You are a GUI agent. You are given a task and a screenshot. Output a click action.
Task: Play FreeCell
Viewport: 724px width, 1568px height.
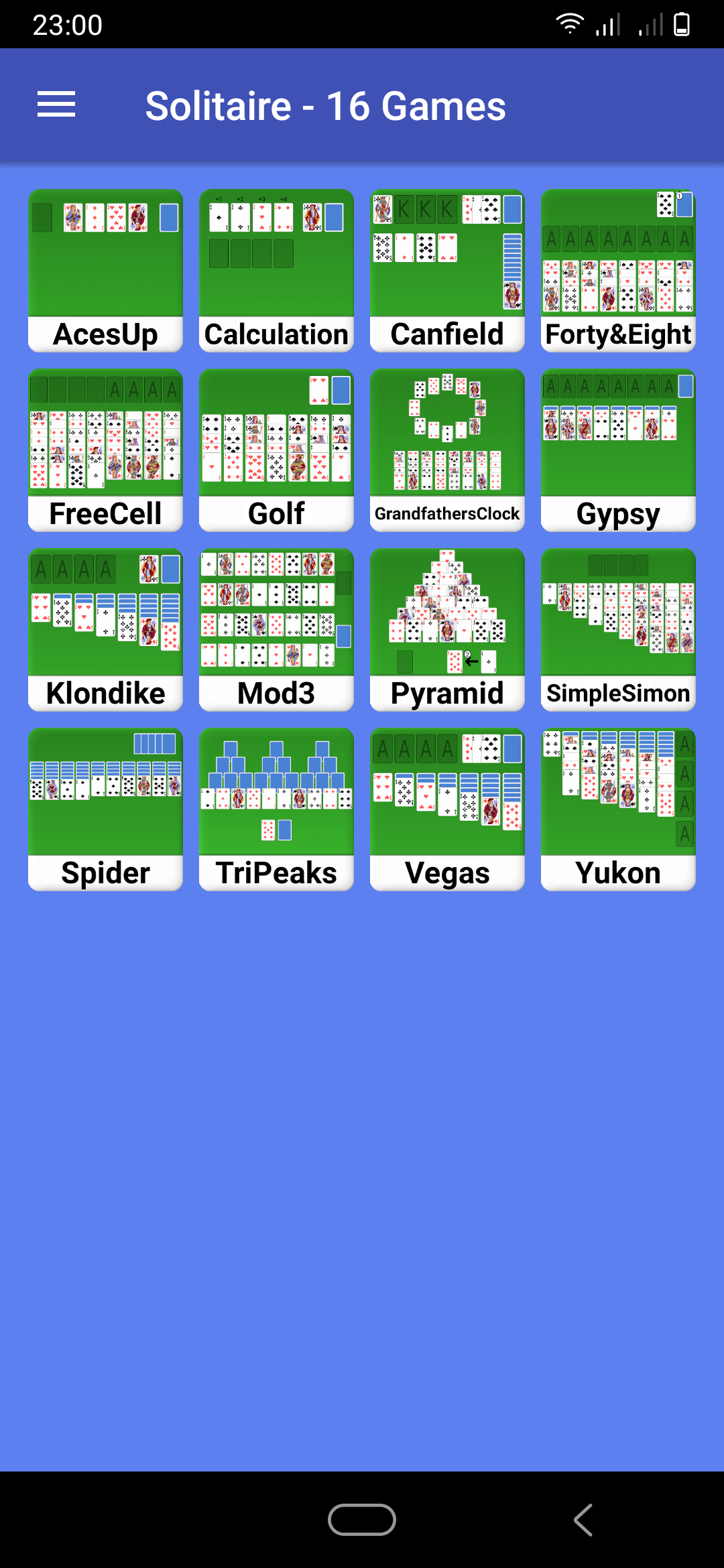(105, 450)
